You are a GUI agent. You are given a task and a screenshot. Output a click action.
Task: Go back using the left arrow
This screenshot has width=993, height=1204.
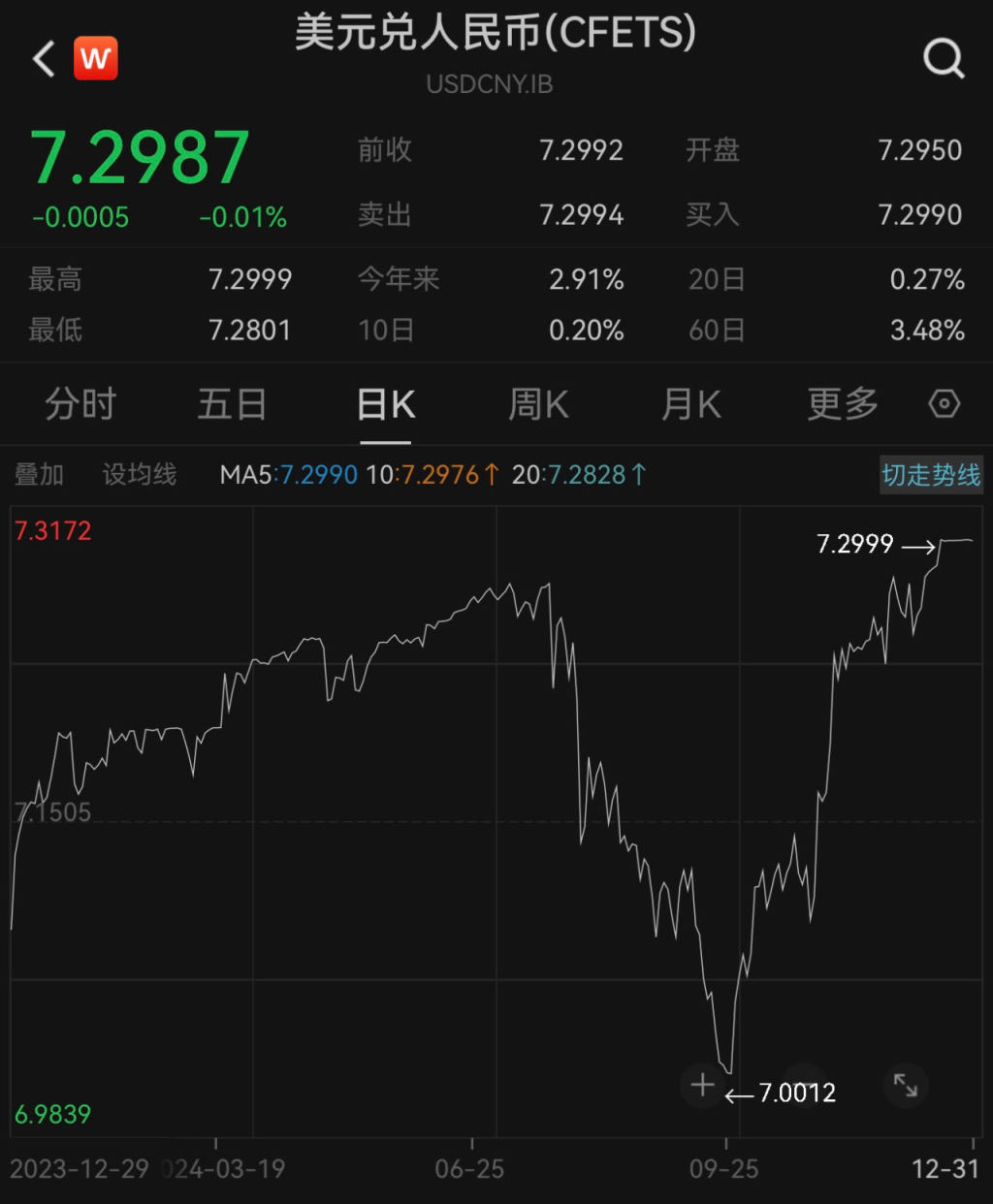[x=41, y=58]
